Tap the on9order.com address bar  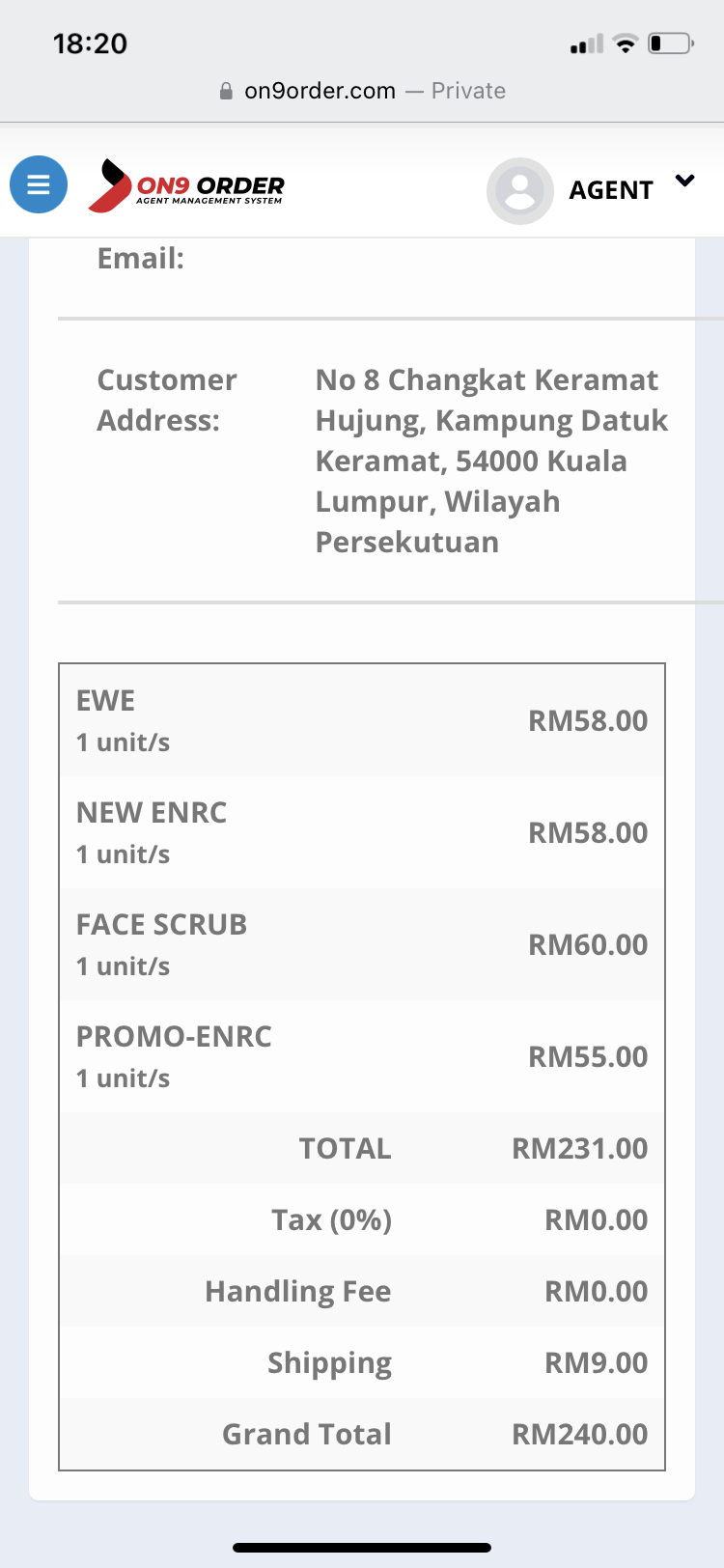(x=362, y=91)
